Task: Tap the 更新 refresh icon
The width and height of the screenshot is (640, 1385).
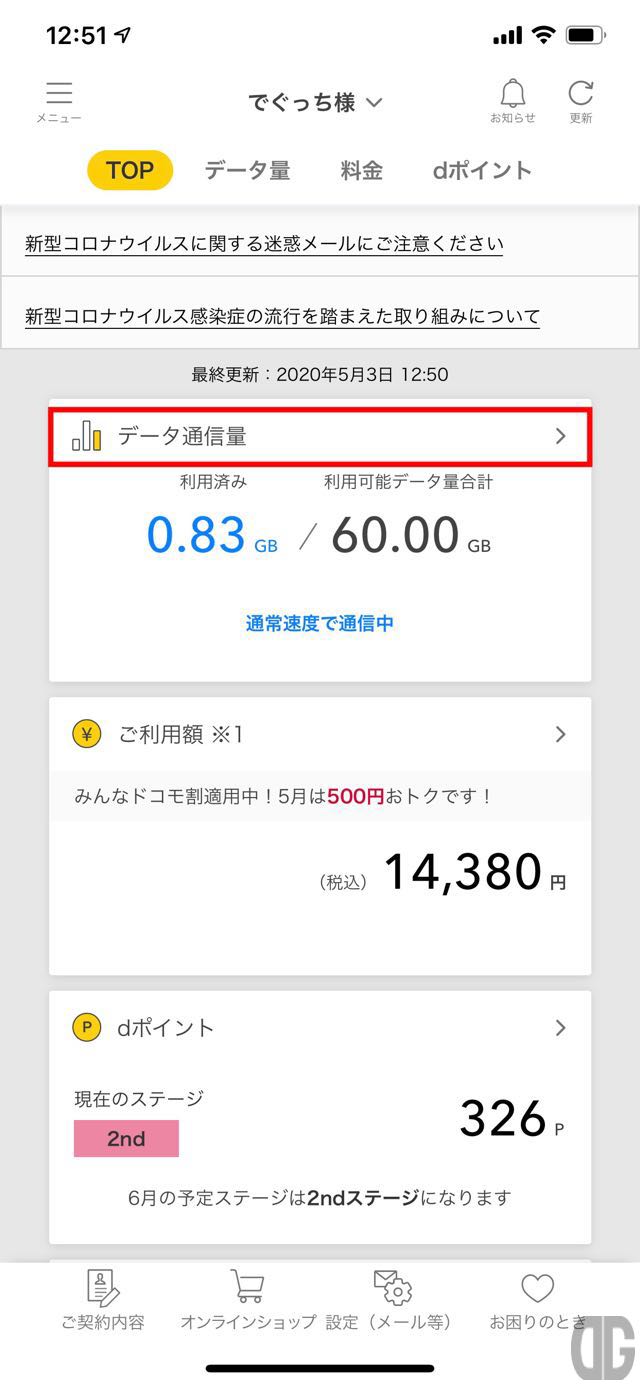Action: (581, 101)
